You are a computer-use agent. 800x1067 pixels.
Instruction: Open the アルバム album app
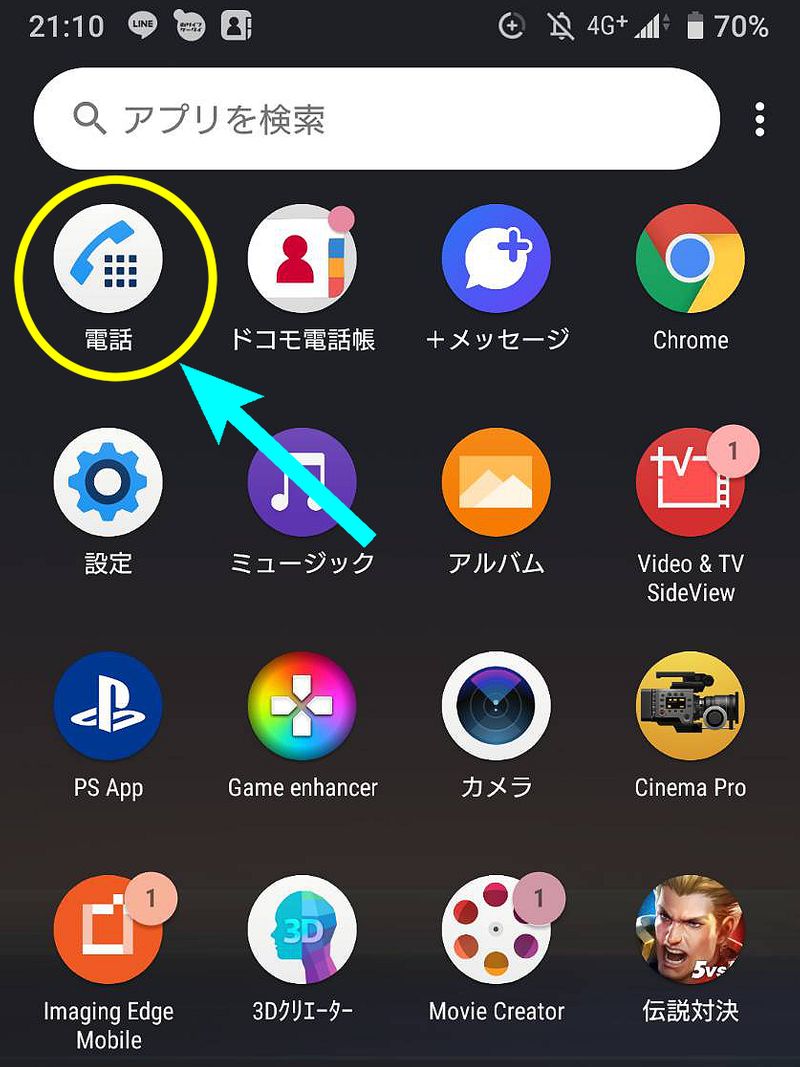[x=496, y=483]
